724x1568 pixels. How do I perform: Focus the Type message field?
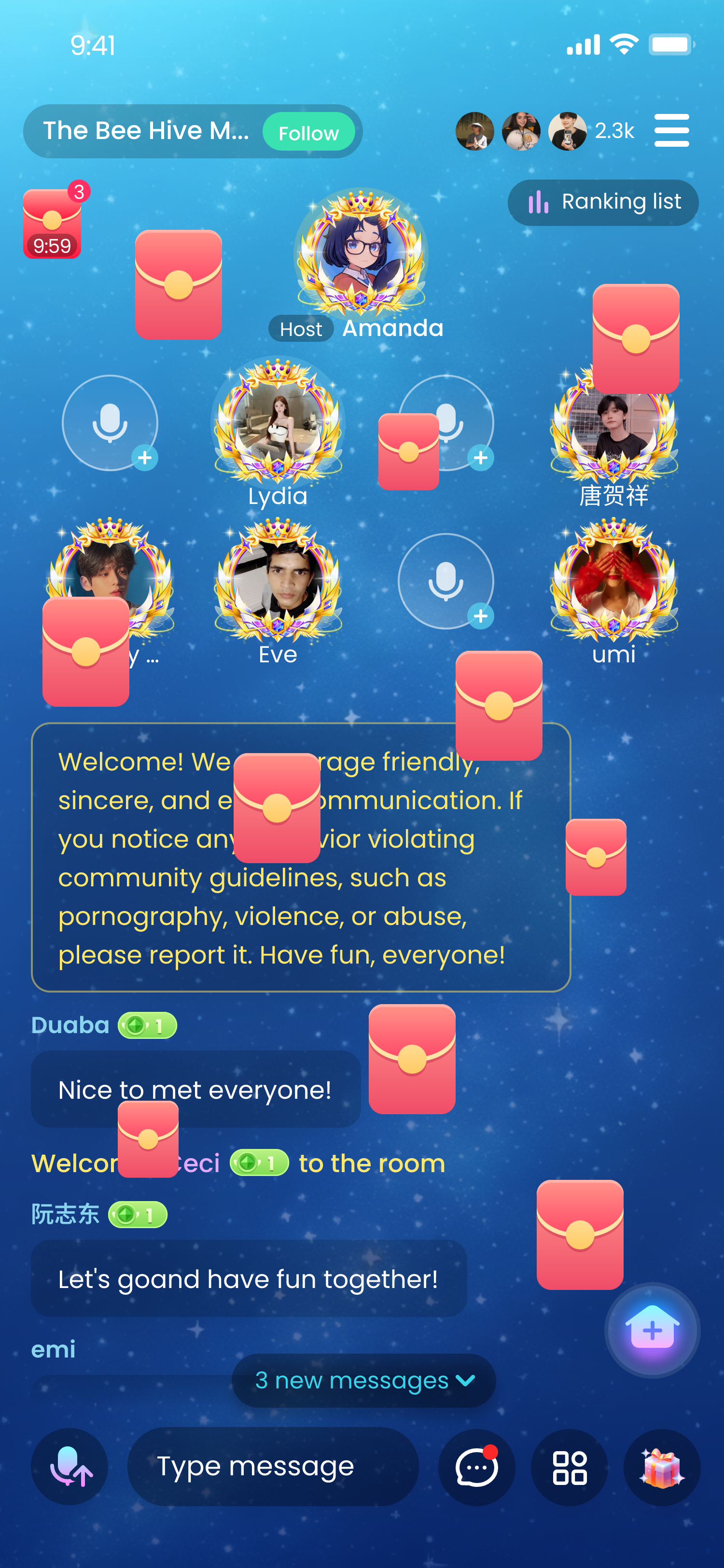pyautogui.click(x=273, y=1466)
